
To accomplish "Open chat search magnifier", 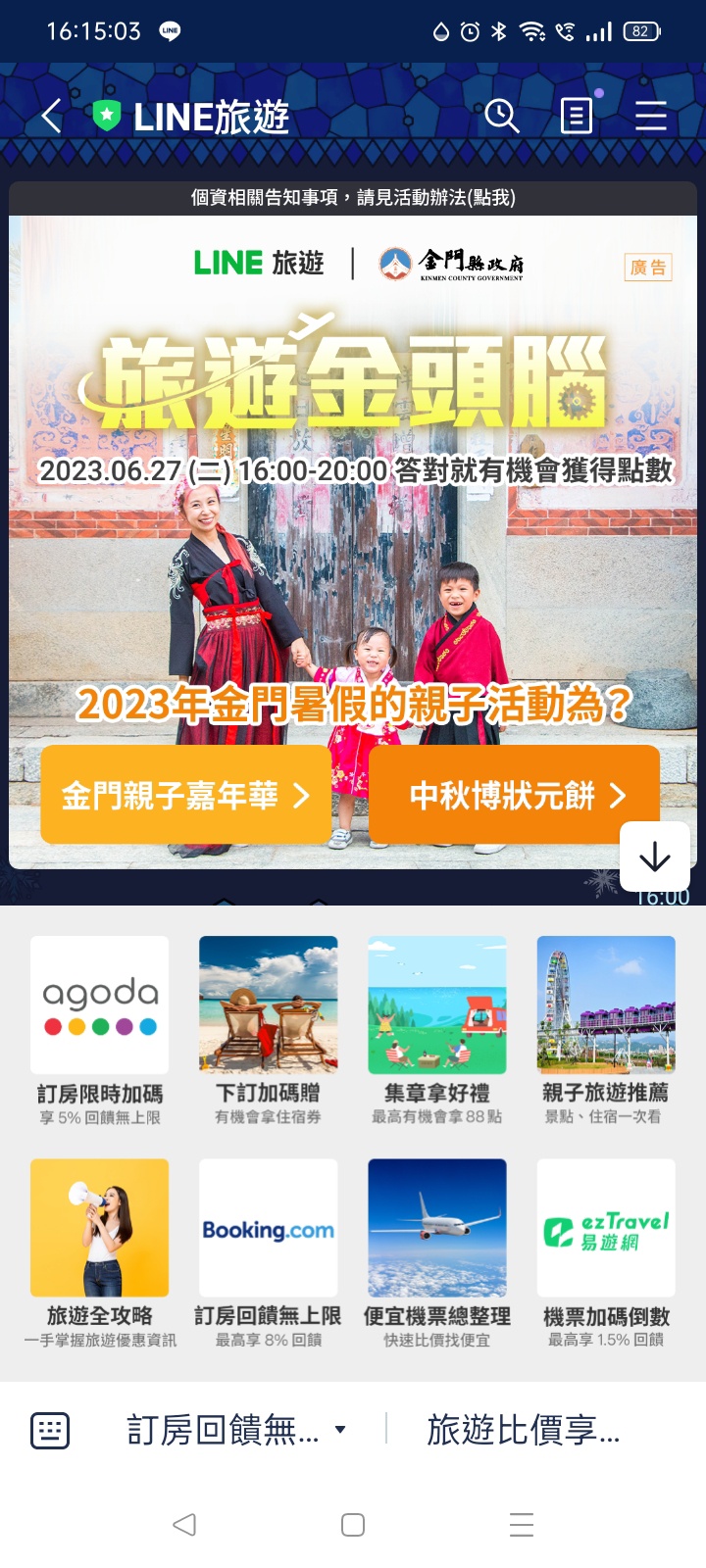I will tap(501, 117).
